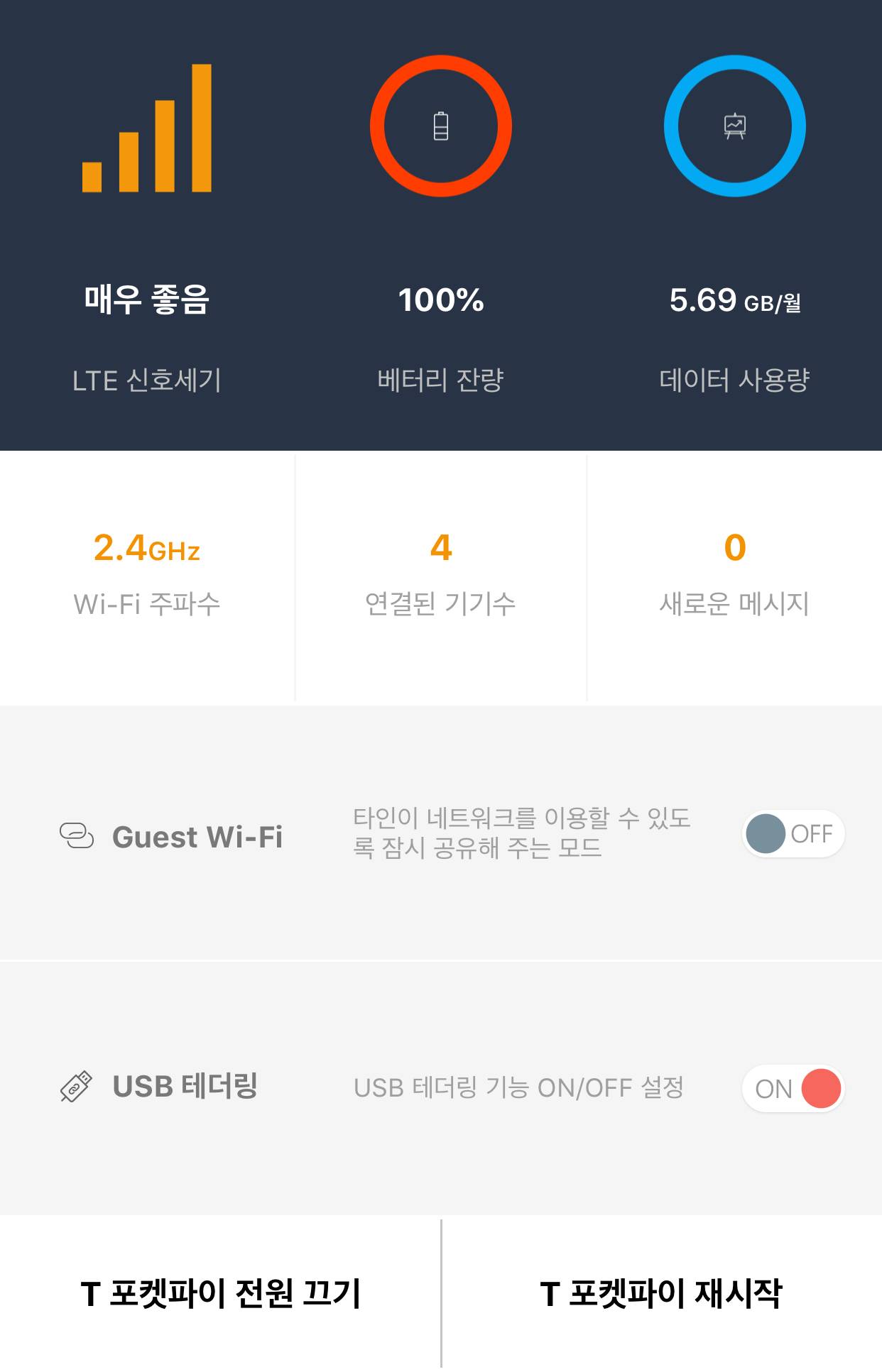Tap the T 포켓파이 전원 끄기 button
The width and height of the screenshot is (882, 1372).
click(220, 1293)
